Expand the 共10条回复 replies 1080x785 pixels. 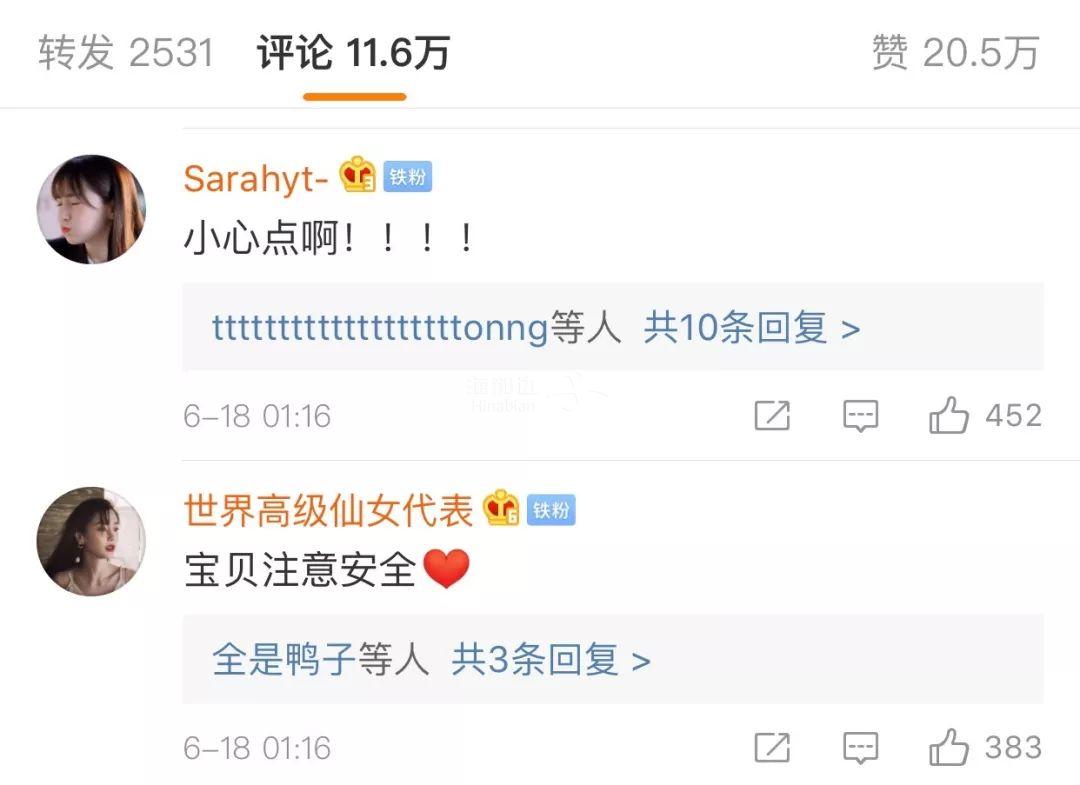[751, 328]
